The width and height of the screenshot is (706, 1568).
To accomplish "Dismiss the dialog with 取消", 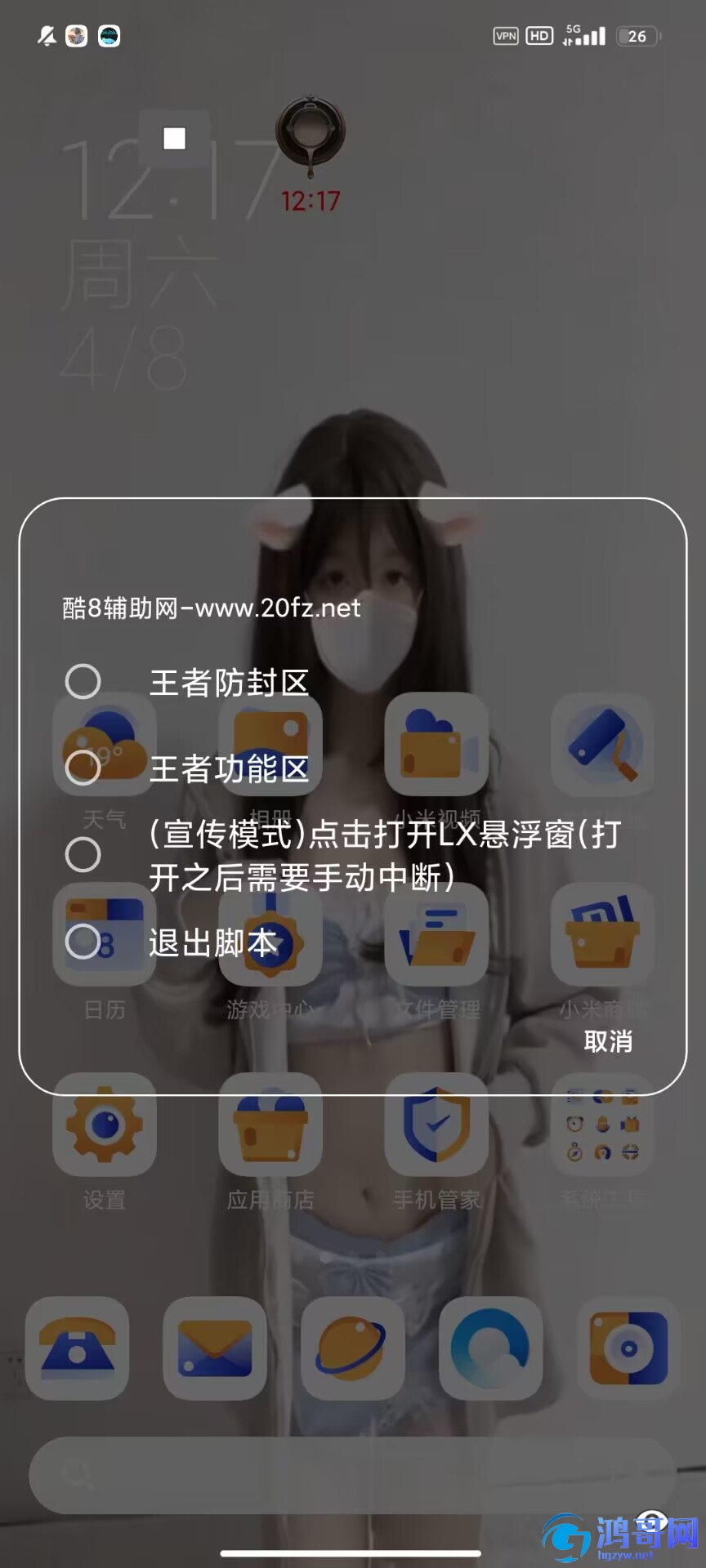I will (608, 1041).
